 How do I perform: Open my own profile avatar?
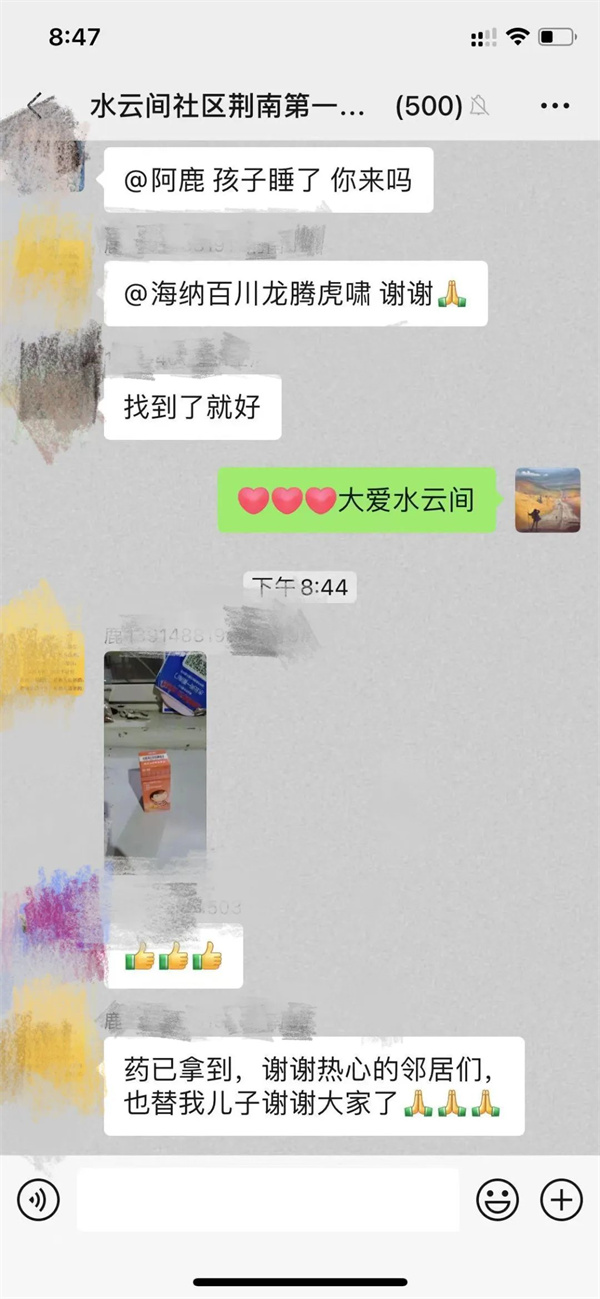tap(547, 500)
